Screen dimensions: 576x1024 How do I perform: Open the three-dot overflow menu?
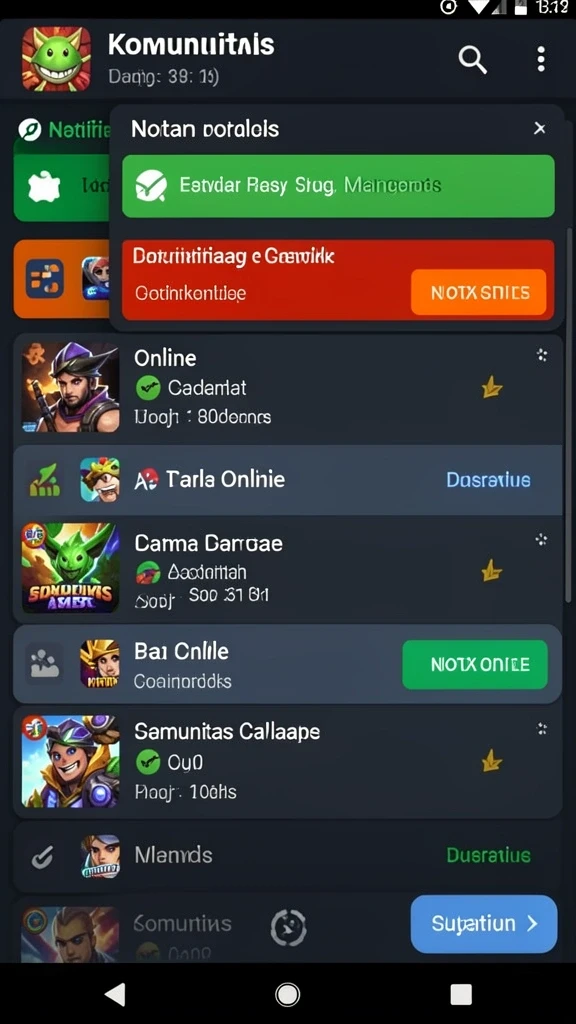click(x=541, y=59)
